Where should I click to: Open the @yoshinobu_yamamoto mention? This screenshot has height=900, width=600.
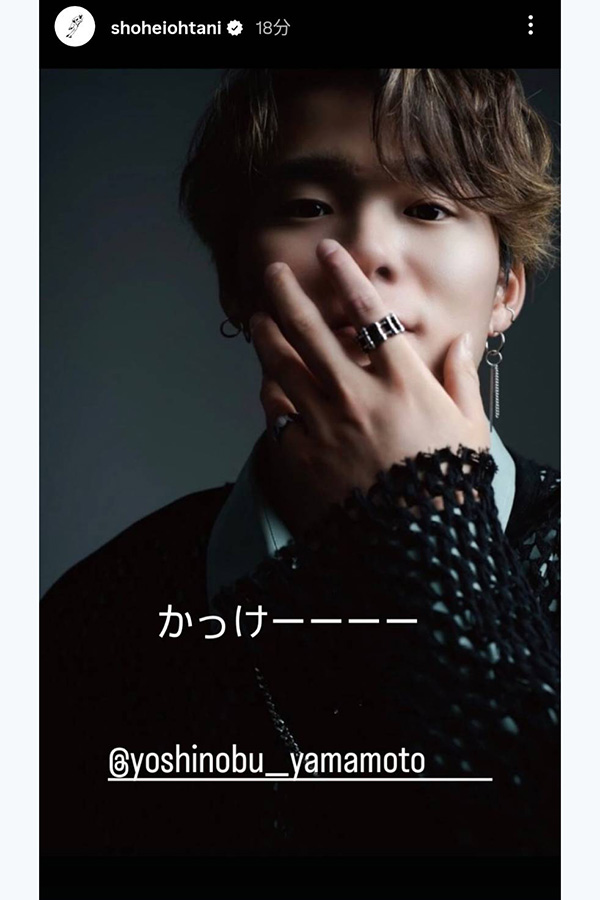click(268, 762)
